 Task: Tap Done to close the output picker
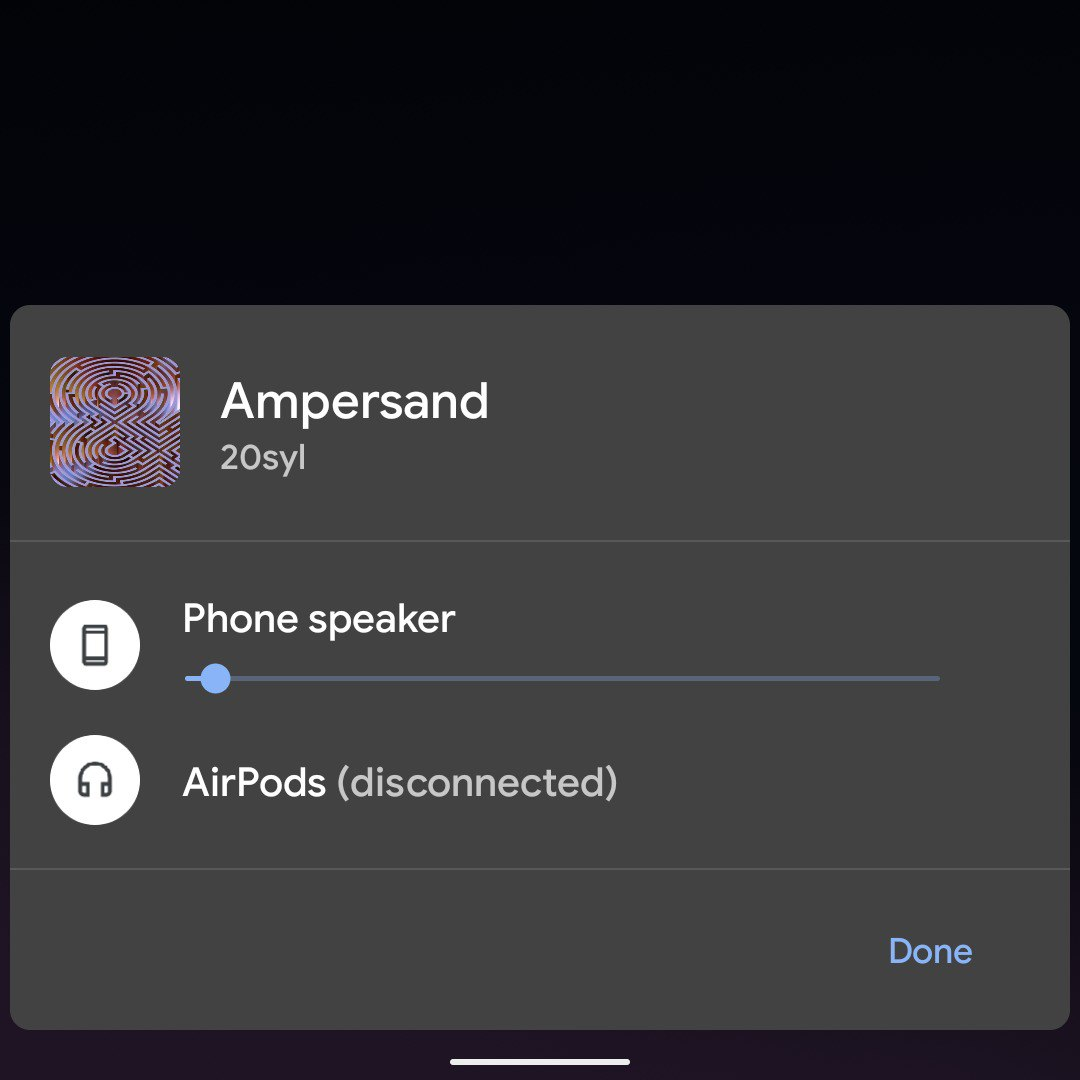click(930, 951)
